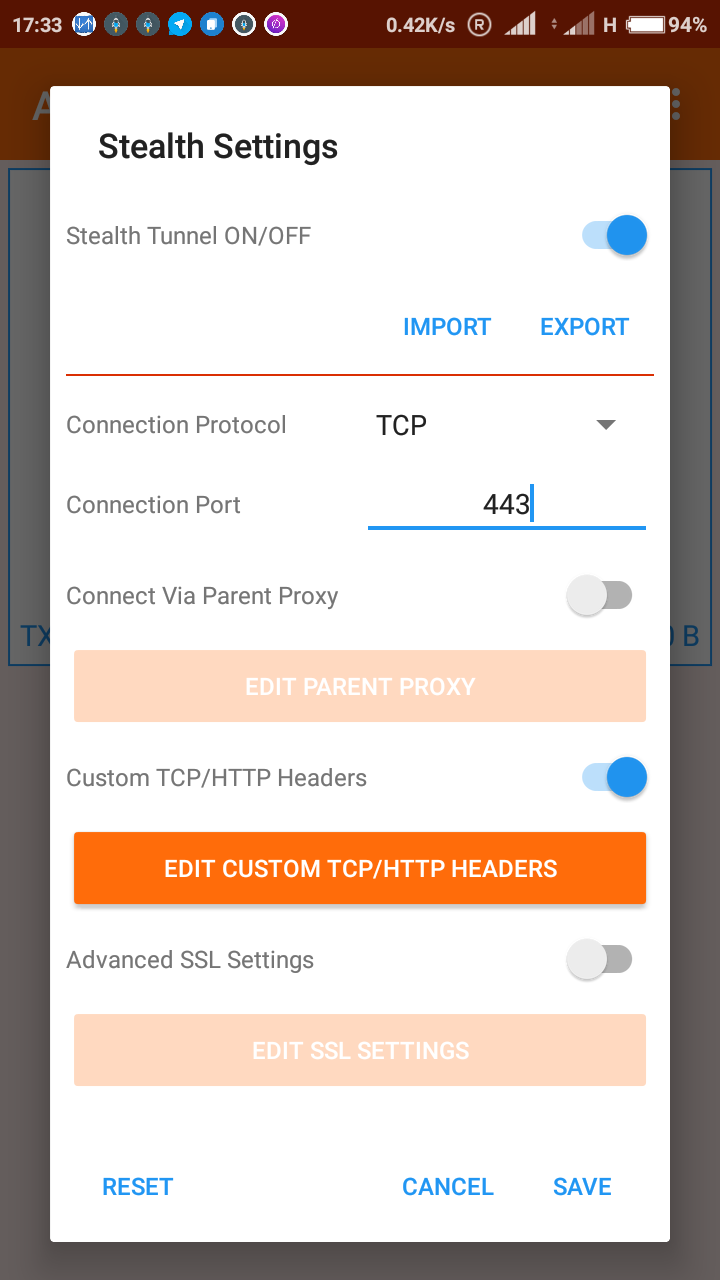Focus the Connection Port field
Image resolution: width=720 pixels, height=1280 pixels.
(506, 505)
